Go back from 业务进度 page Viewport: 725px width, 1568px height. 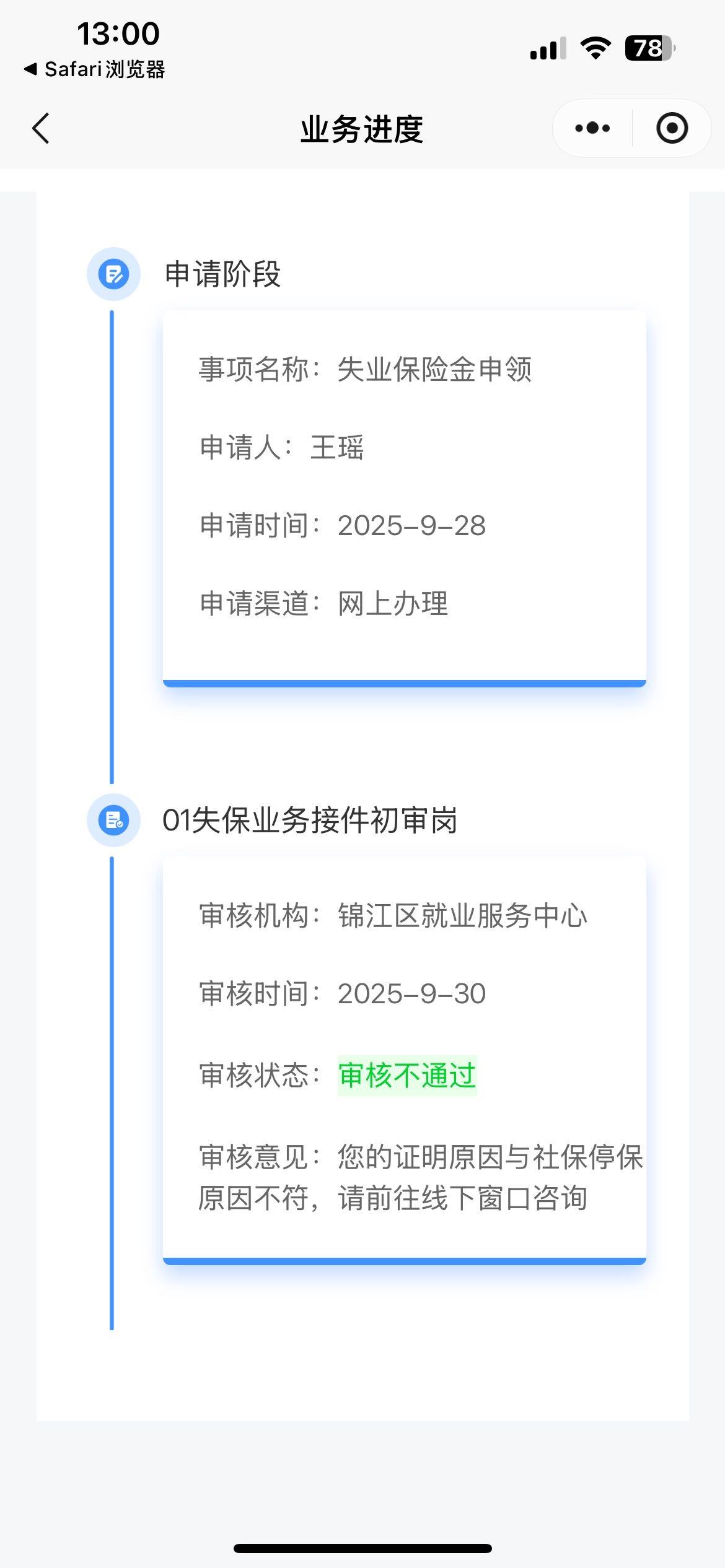click(41, 129)
